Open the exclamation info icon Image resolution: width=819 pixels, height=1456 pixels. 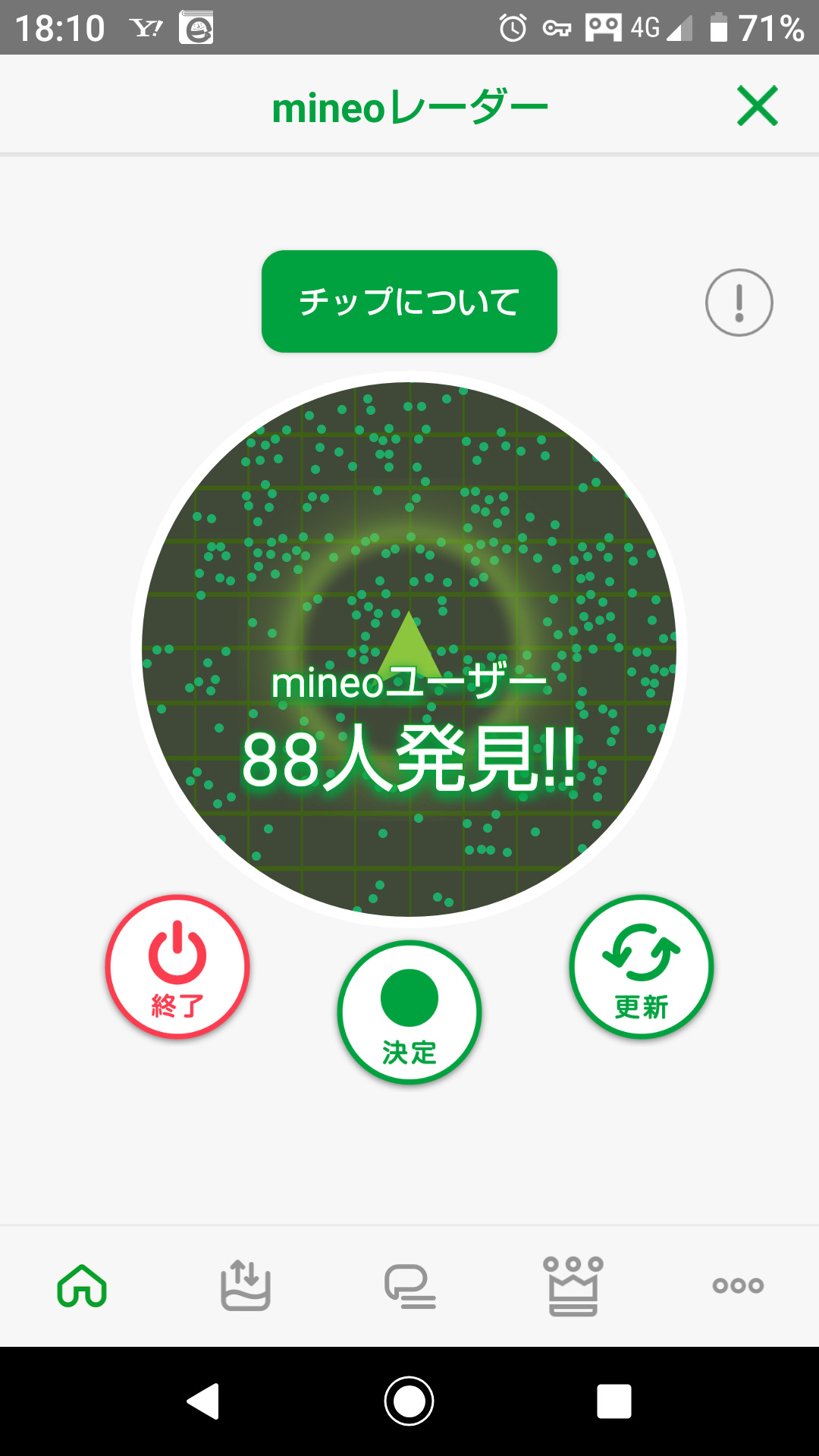click(x=739, y=303)
